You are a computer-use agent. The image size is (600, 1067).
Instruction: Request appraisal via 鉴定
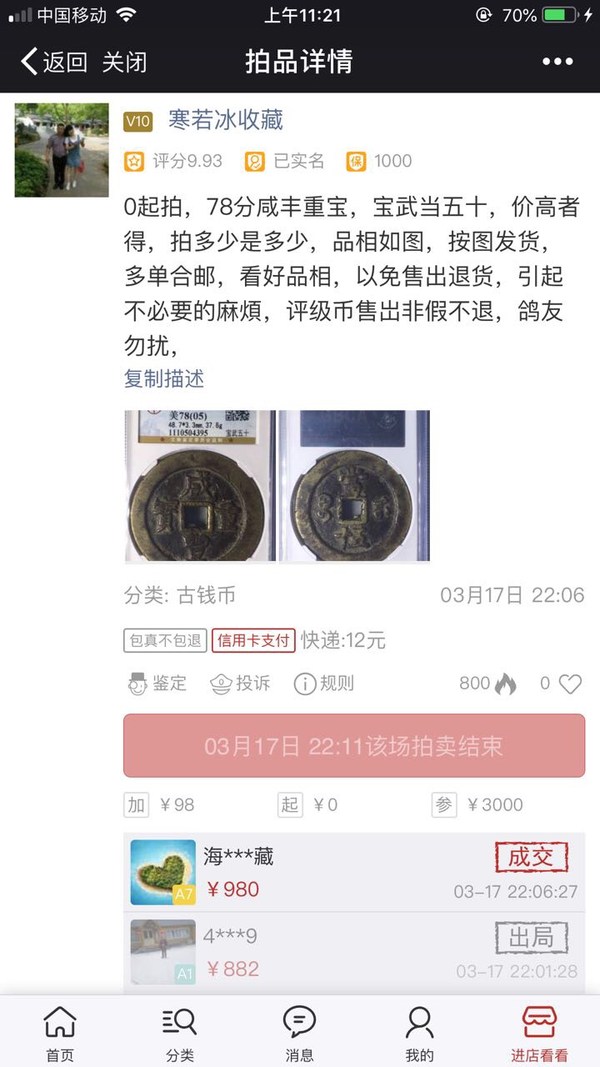[x=158, y=684]
